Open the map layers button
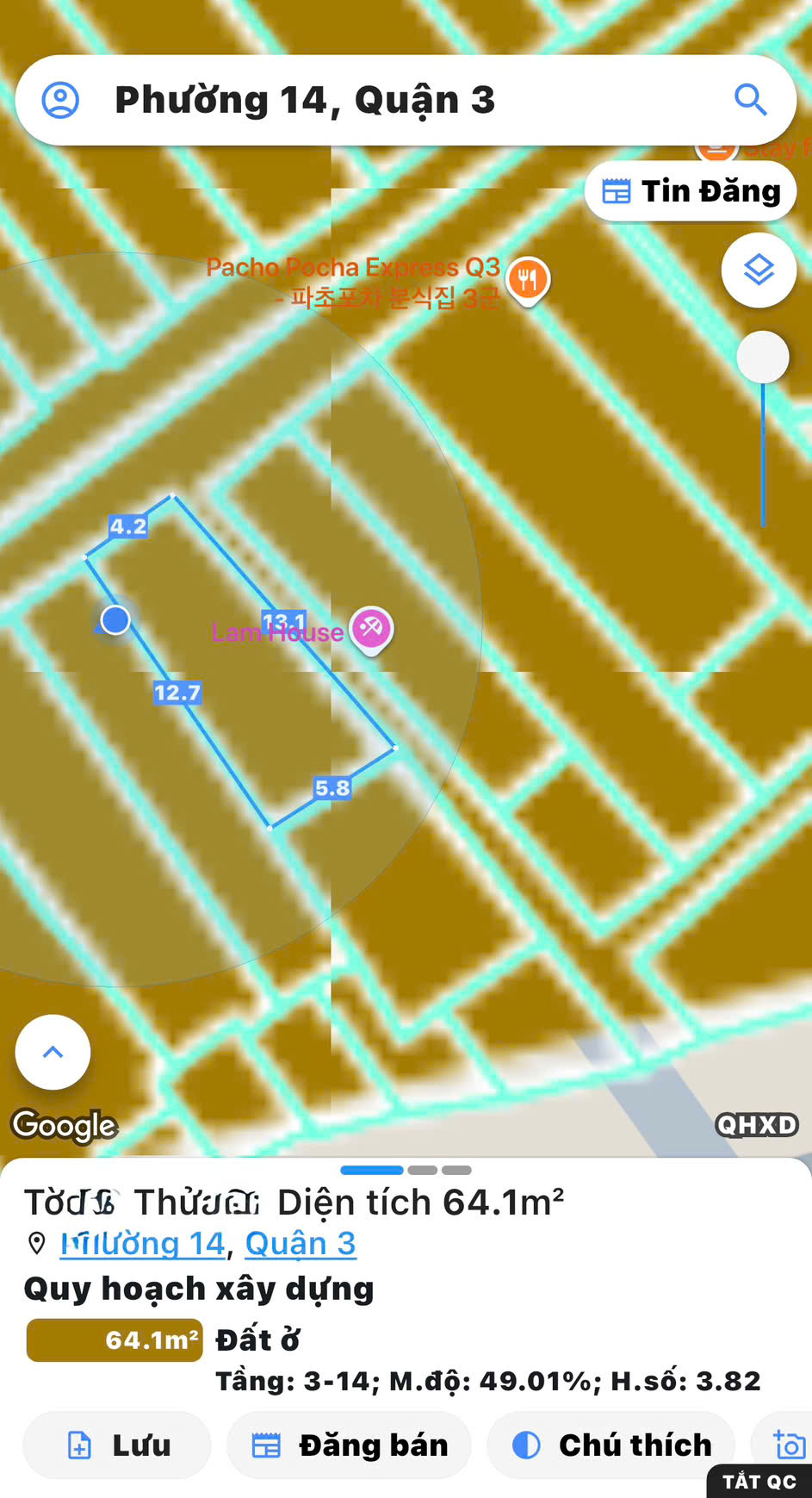Screen dimensions: 812x1498 point(758,270)
